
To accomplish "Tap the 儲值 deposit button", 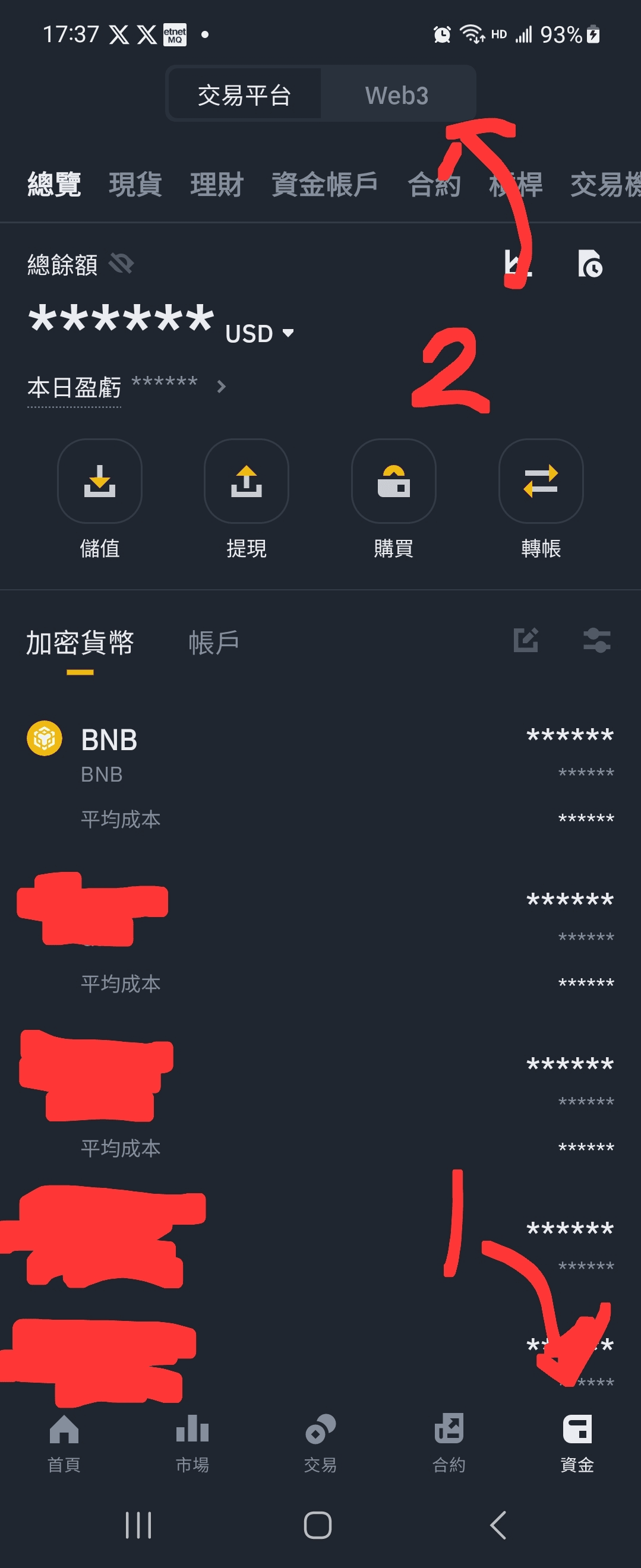I will point(100,482).
